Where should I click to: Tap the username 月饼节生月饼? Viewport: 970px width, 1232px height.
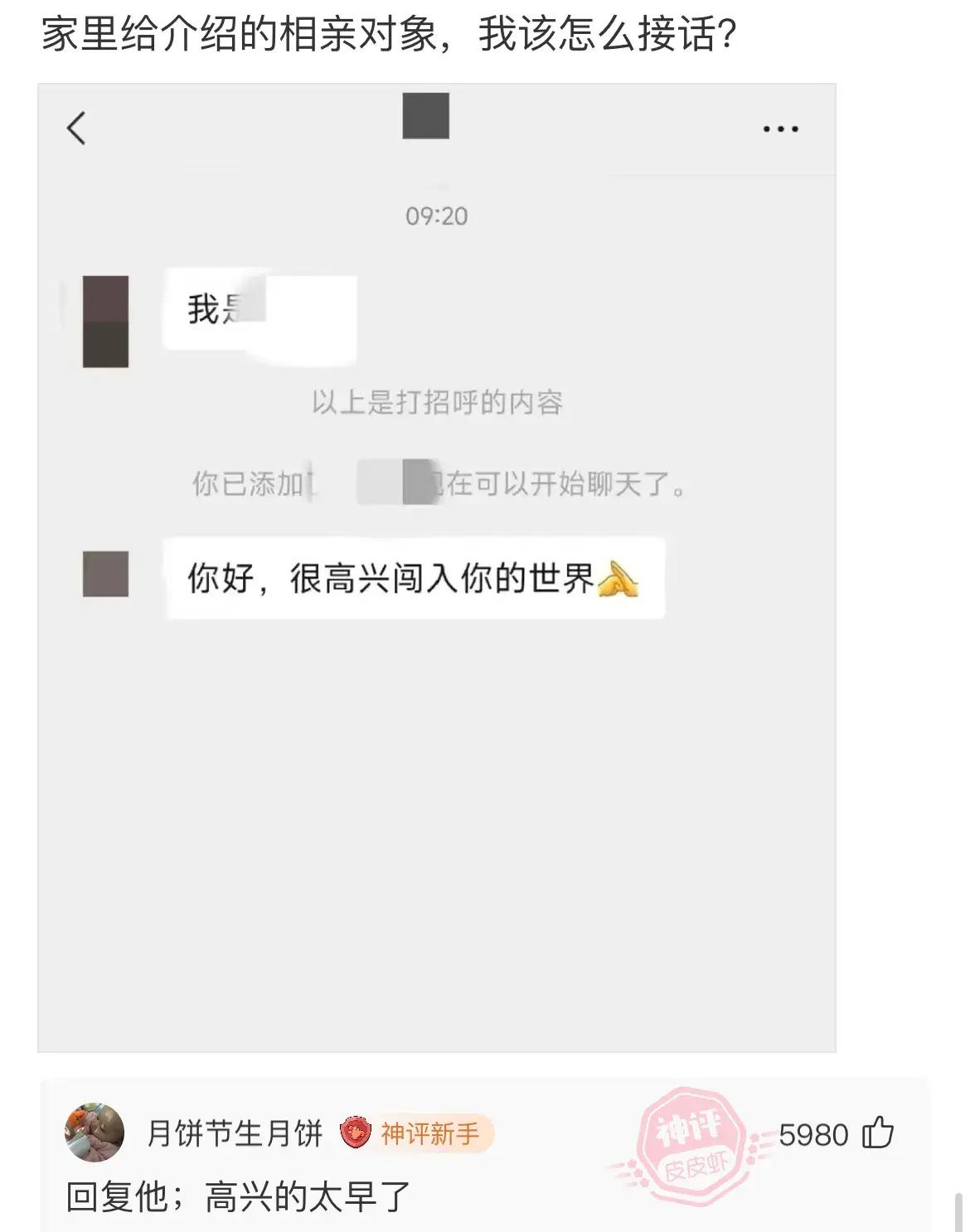pos(235,1133)
